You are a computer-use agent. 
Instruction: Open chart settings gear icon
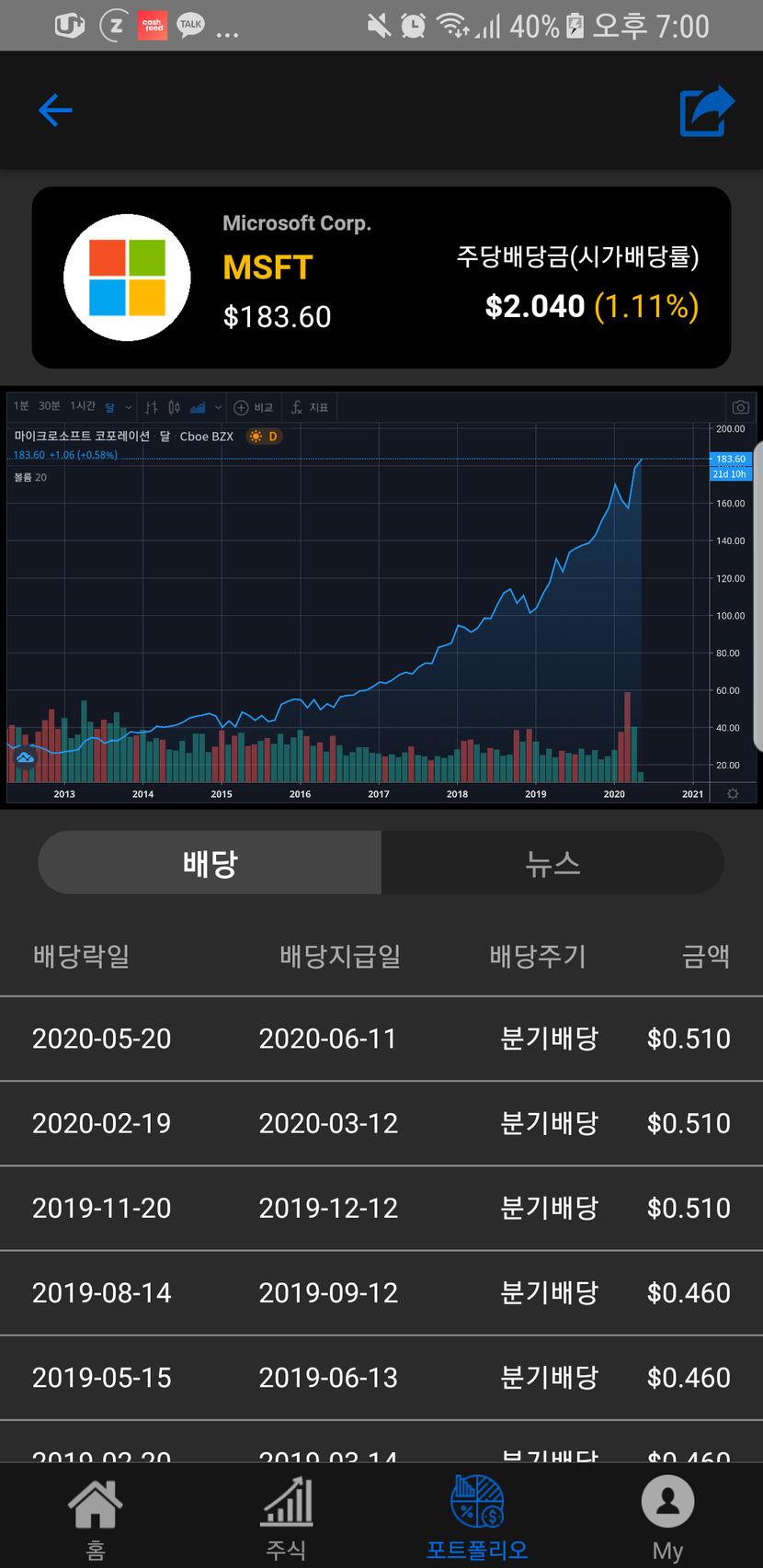tap(733, 793)
